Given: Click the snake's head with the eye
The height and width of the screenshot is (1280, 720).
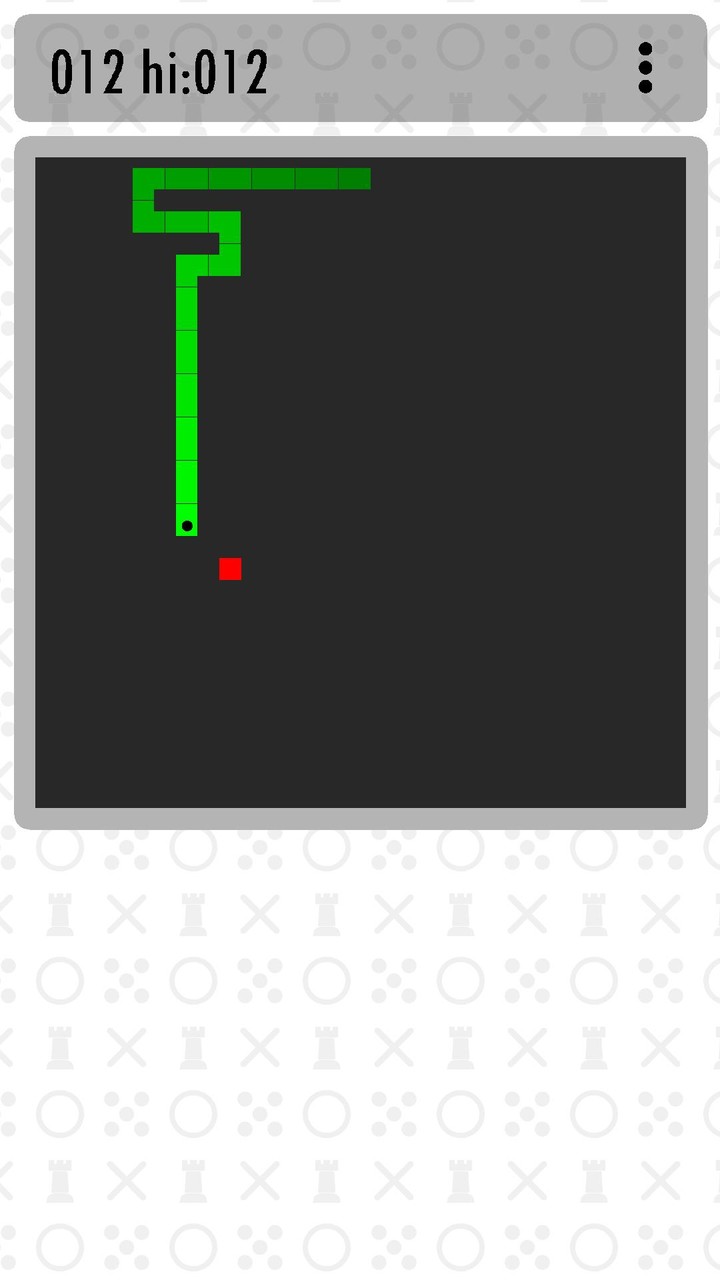Looking at the screenshot, I should (186, 523).
